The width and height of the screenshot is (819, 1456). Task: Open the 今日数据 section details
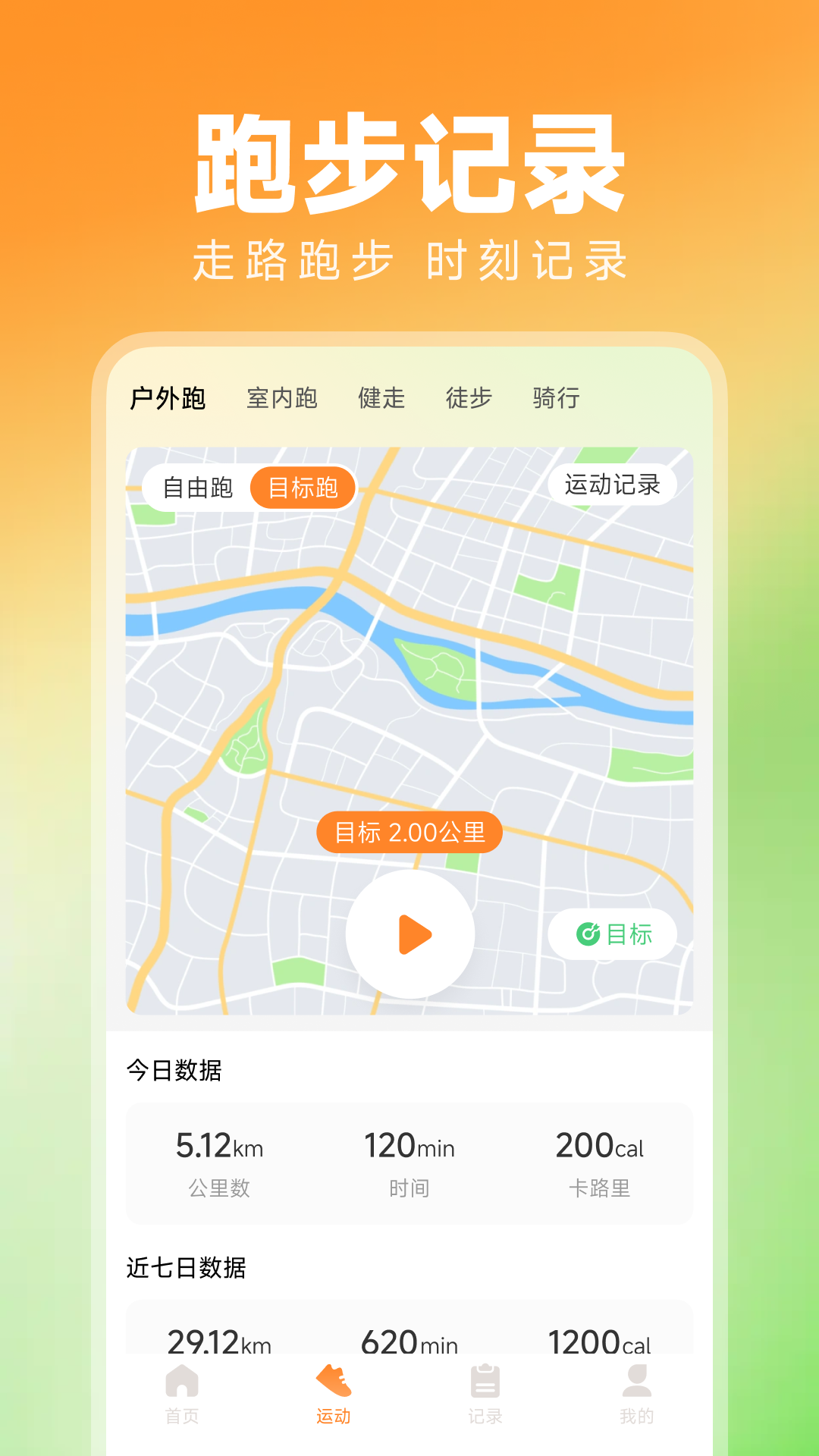[x=173, y=1072]
